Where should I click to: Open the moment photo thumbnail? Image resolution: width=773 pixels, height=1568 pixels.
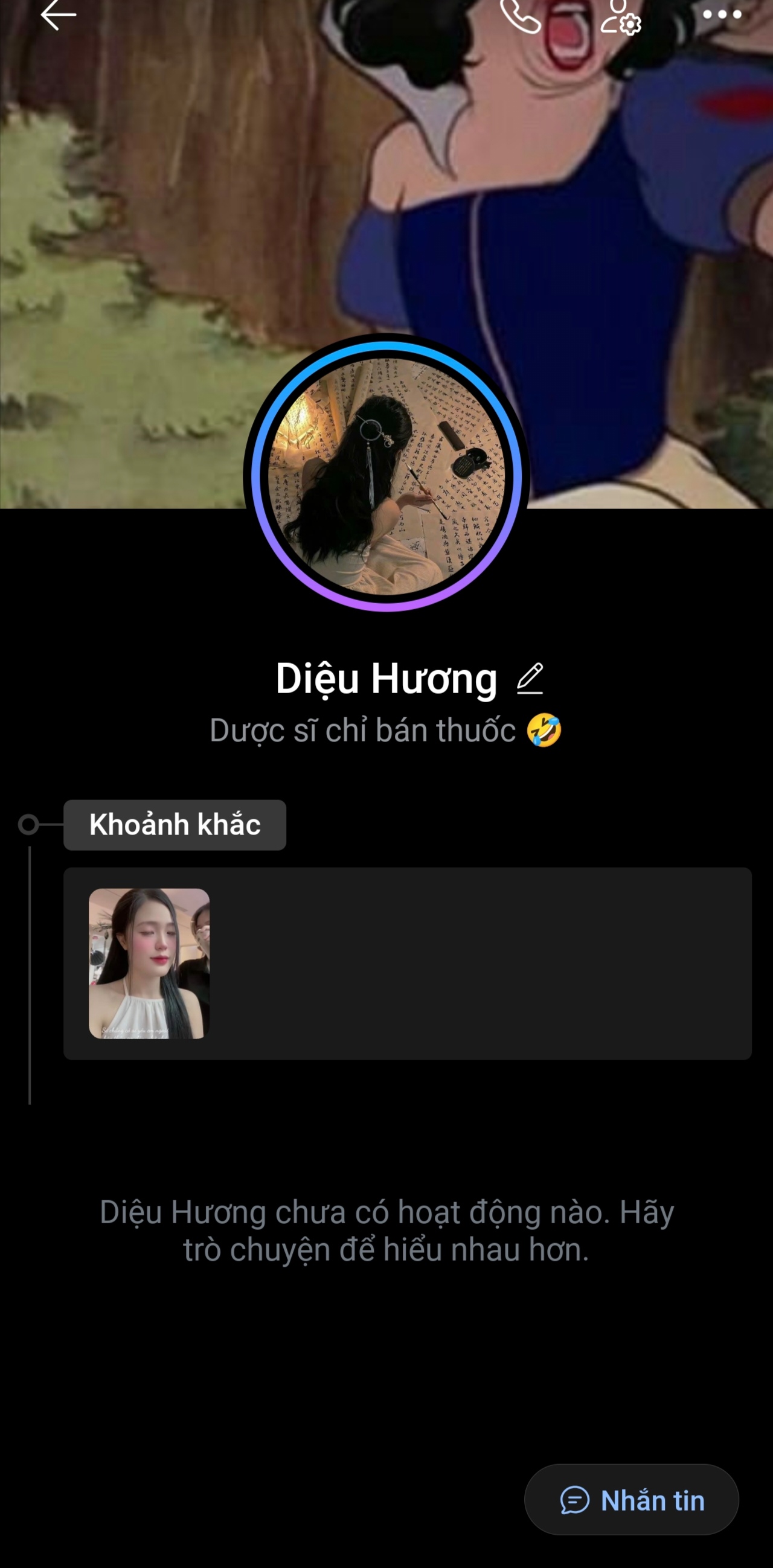pos(149,964)
